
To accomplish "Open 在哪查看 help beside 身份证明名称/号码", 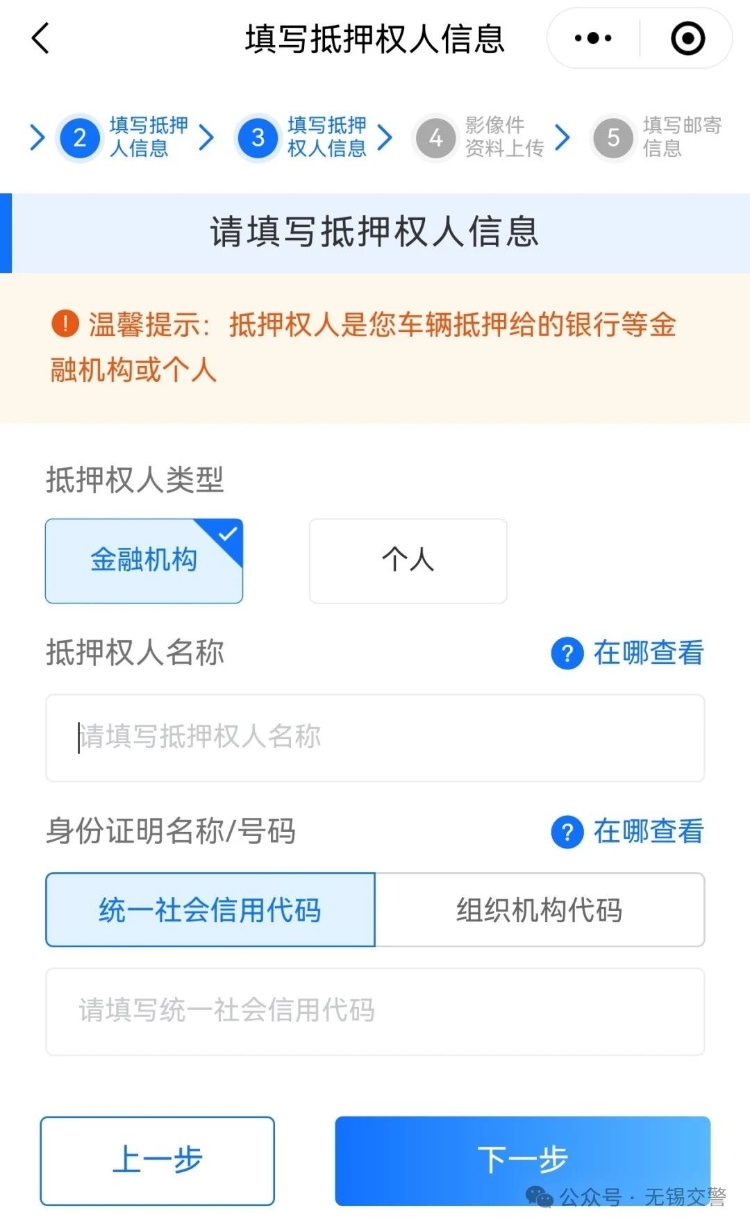I will [628, 831].
